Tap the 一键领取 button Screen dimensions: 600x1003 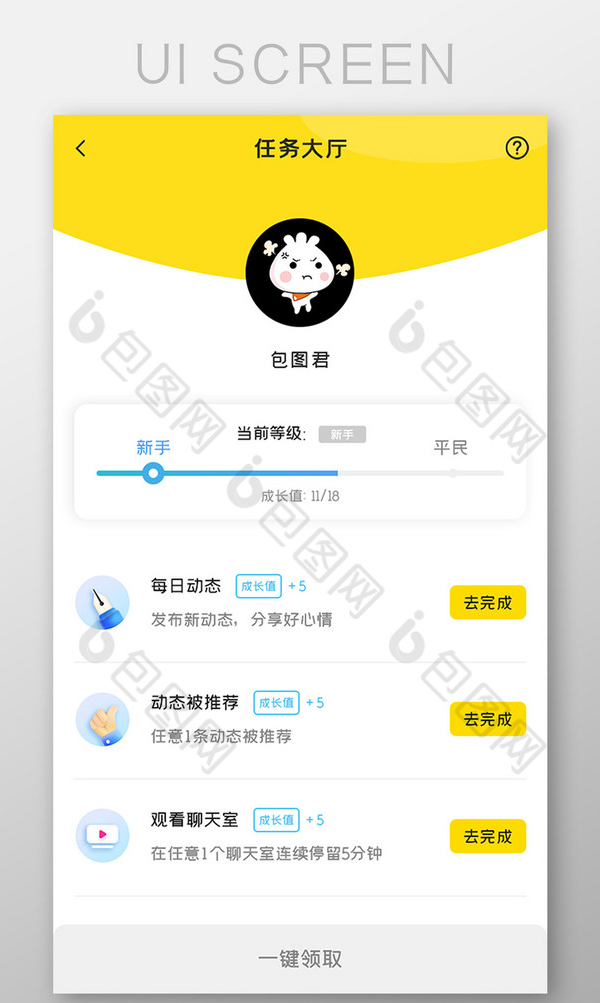[300, 958]
